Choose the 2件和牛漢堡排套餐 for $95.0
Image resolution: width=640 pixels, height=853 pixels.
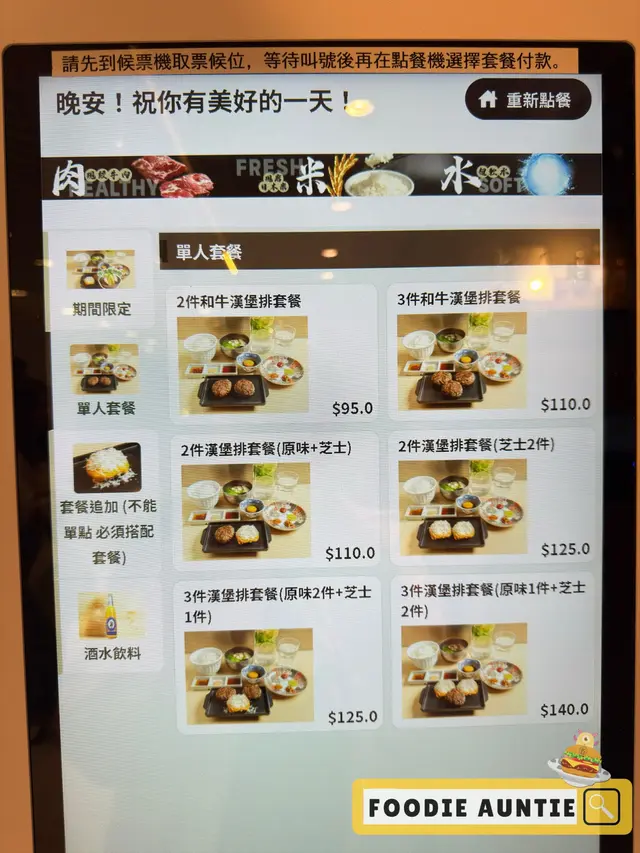click(x=272, y=352)
